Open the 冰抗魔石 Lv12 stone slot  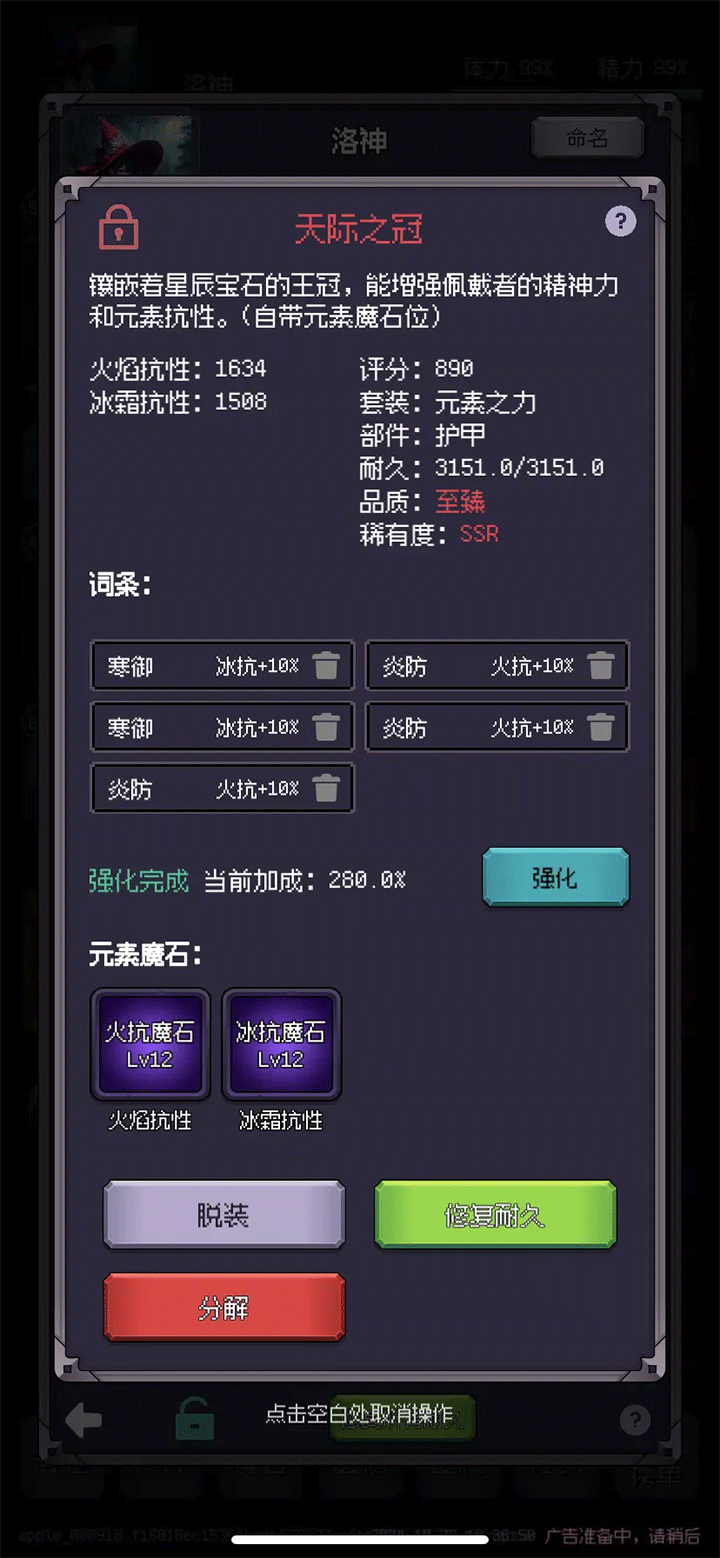[x=281, y=1044]
